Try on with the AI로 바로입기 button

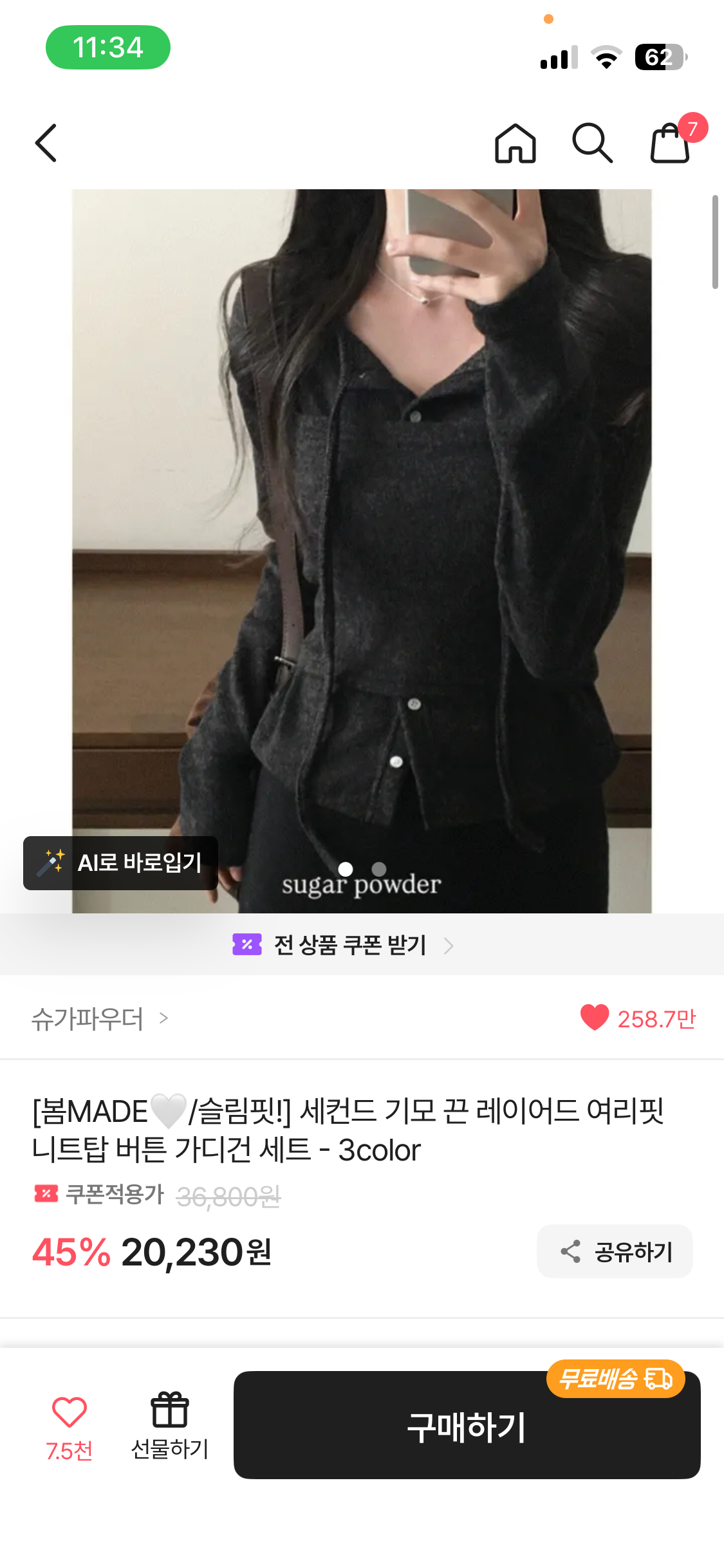tap(120, 863)
